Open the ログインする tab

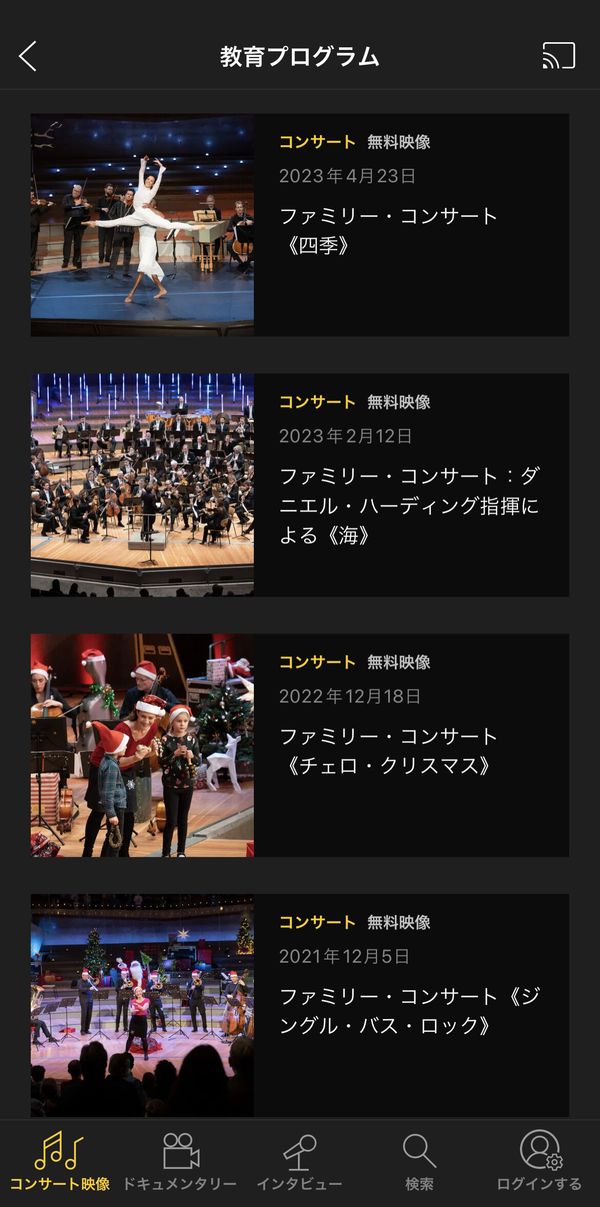(x=540, y=1162)
